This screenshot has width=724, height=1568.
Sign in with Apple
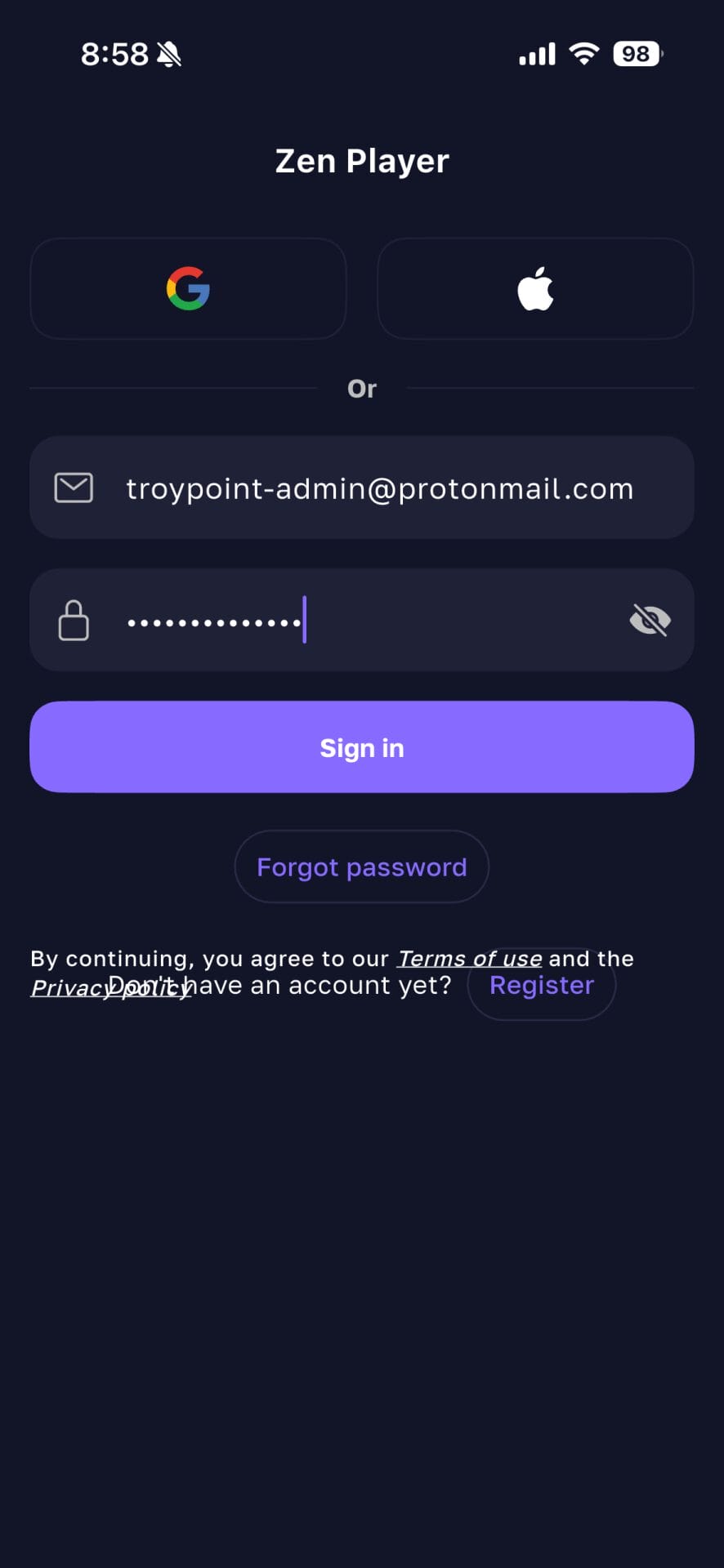pyautogui.click(x=535, y=288)
